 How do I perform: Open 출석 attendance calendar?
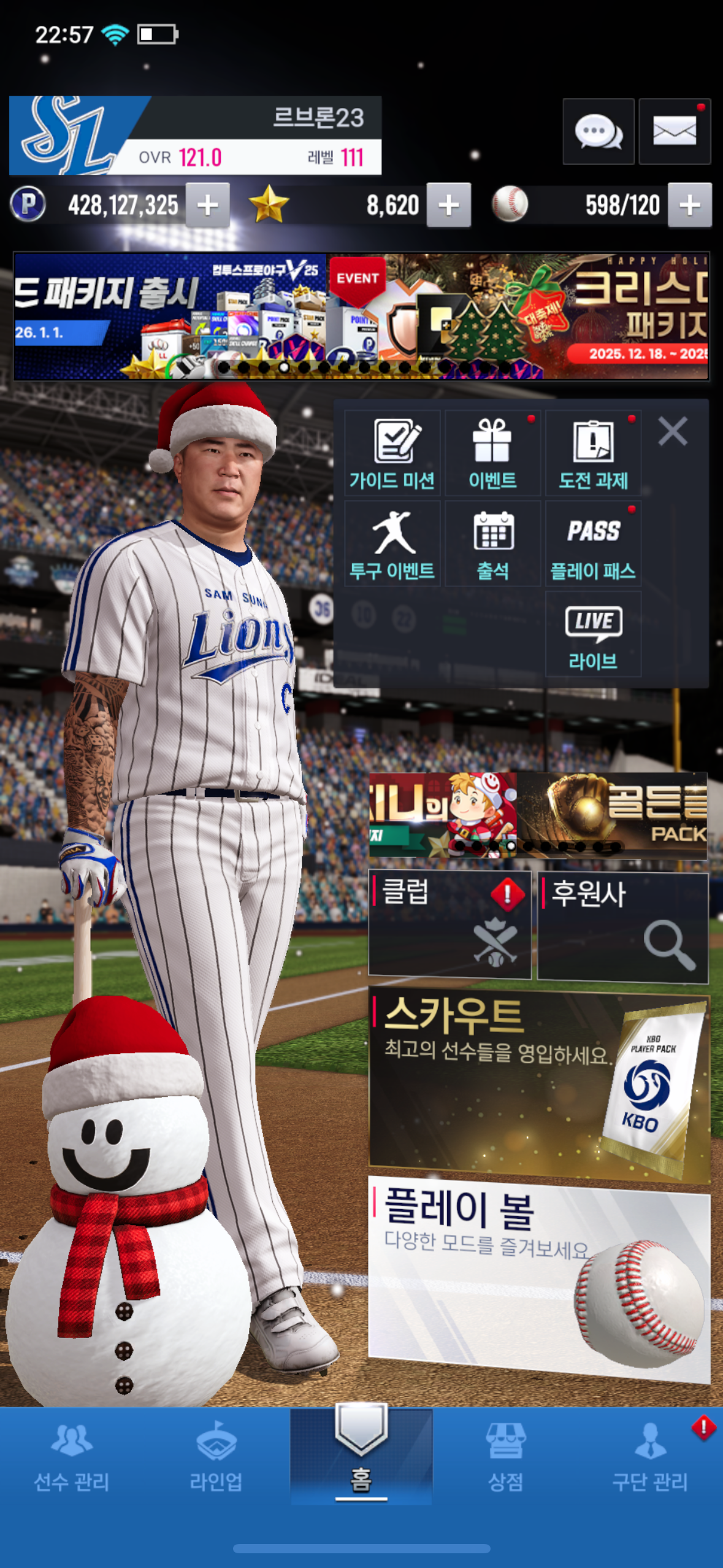492,544
